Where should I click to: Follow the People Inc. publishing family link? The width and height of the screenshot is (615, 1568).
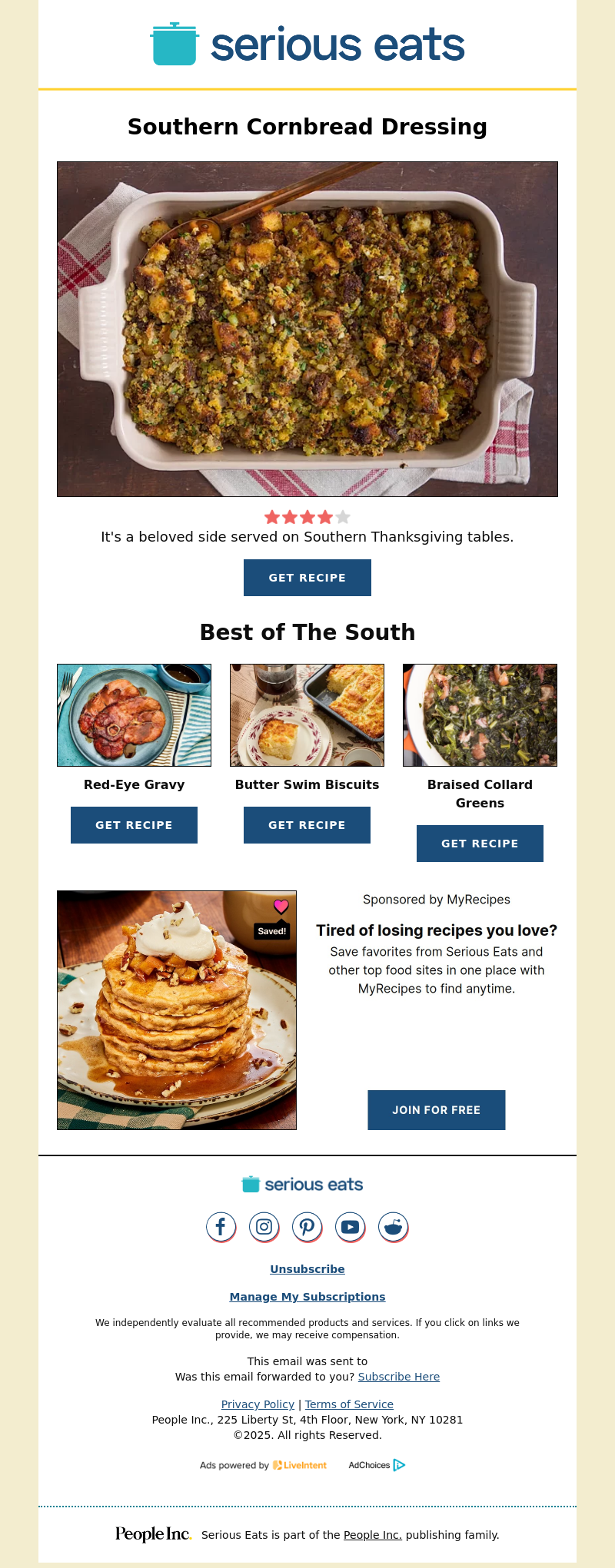(x=373, y=1535)
